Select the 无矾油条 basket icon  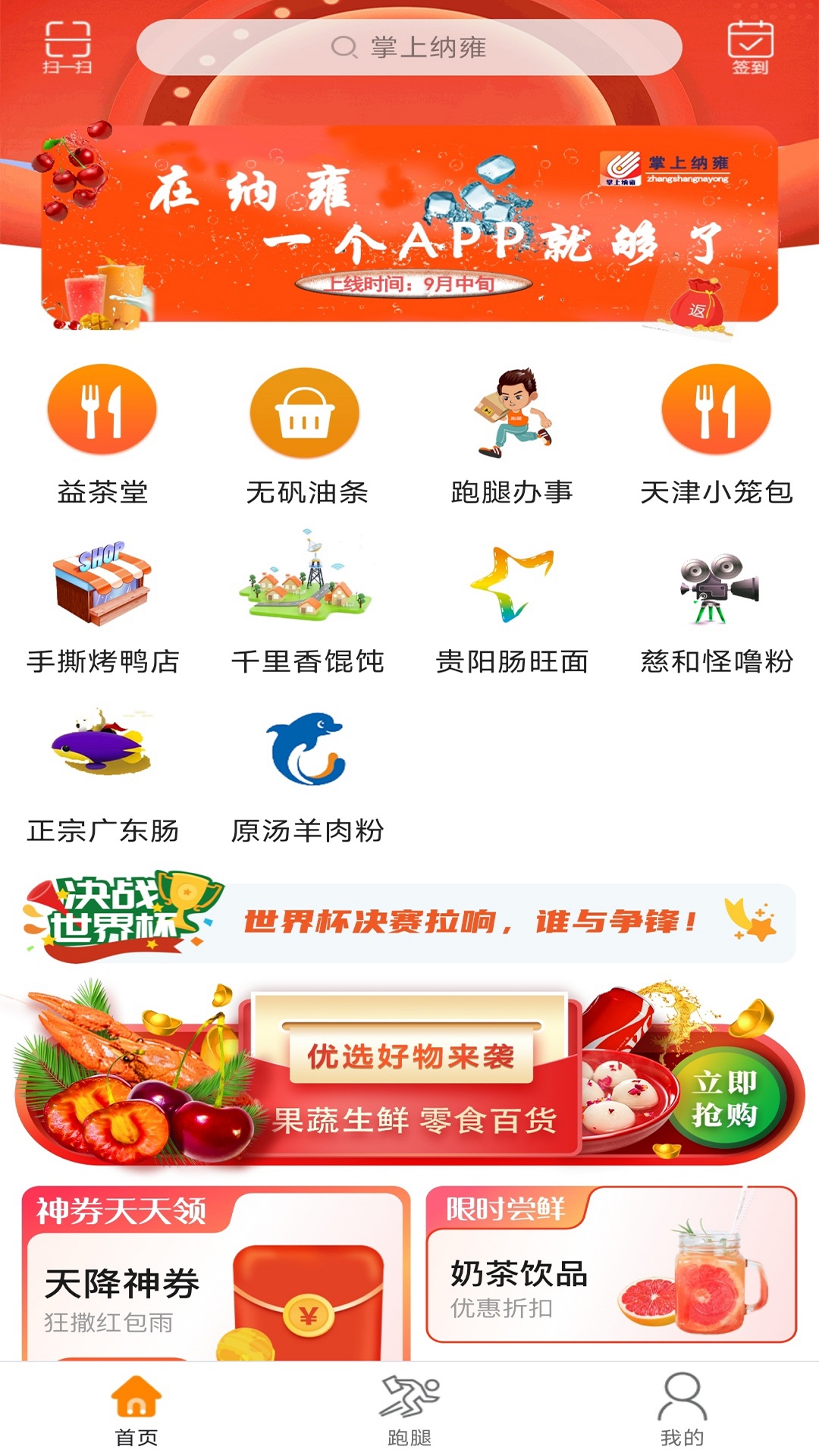306,408
